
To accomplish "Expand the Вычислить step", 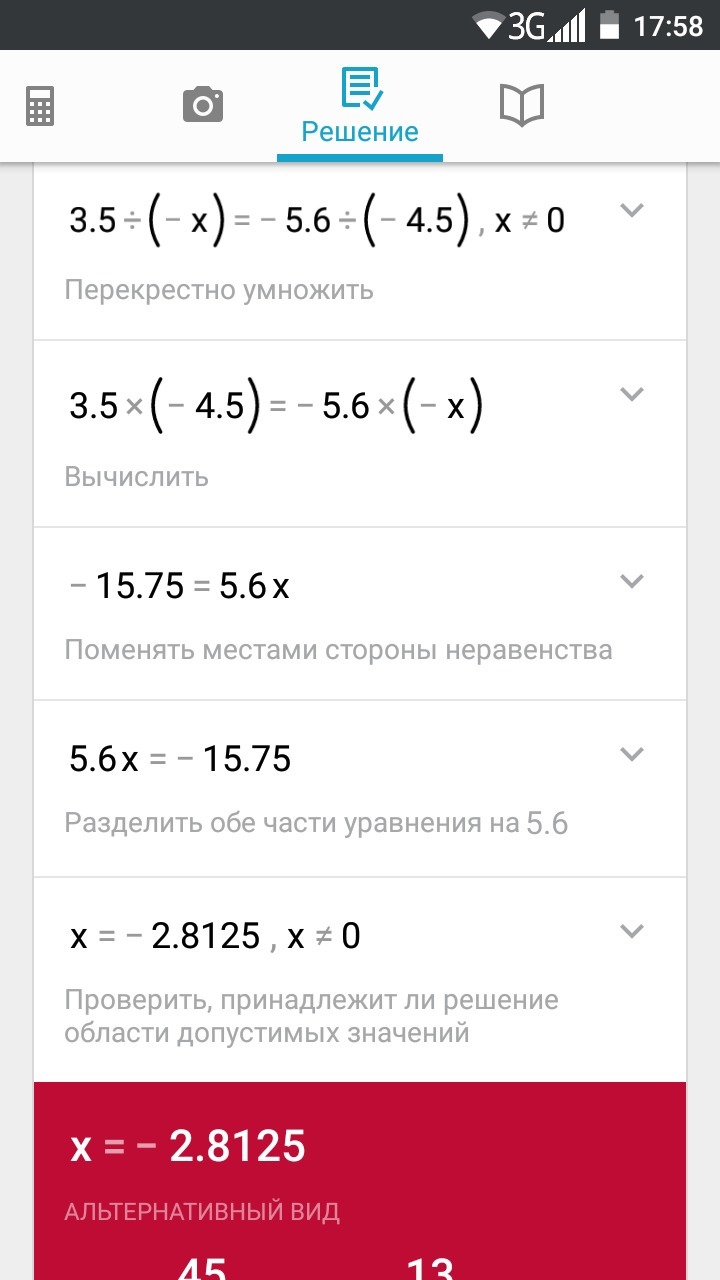I will pyautogui.click(x=631, y=394).
